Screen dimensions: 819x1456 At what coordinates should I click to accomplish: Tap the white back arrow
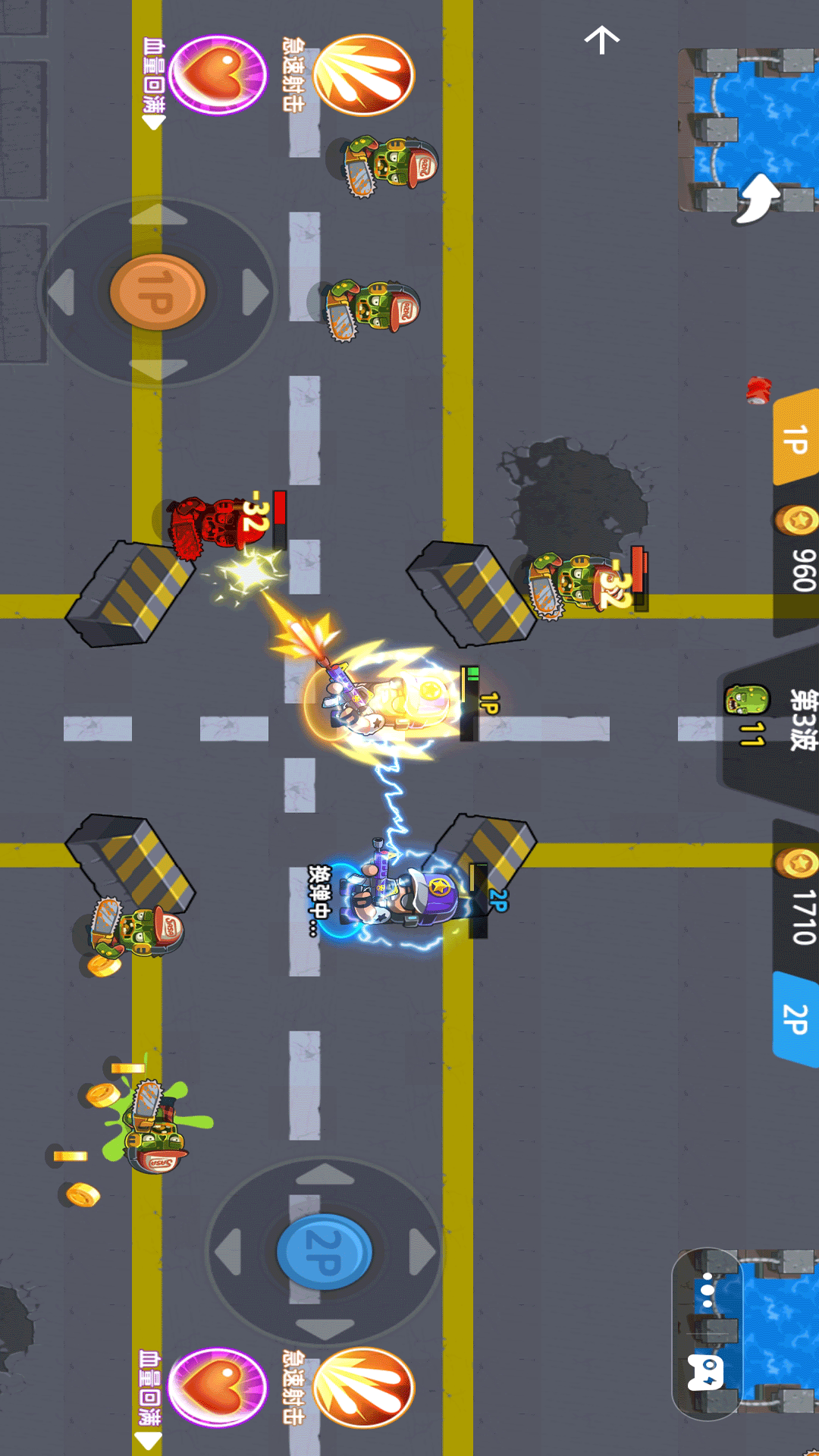coord(602,39)
